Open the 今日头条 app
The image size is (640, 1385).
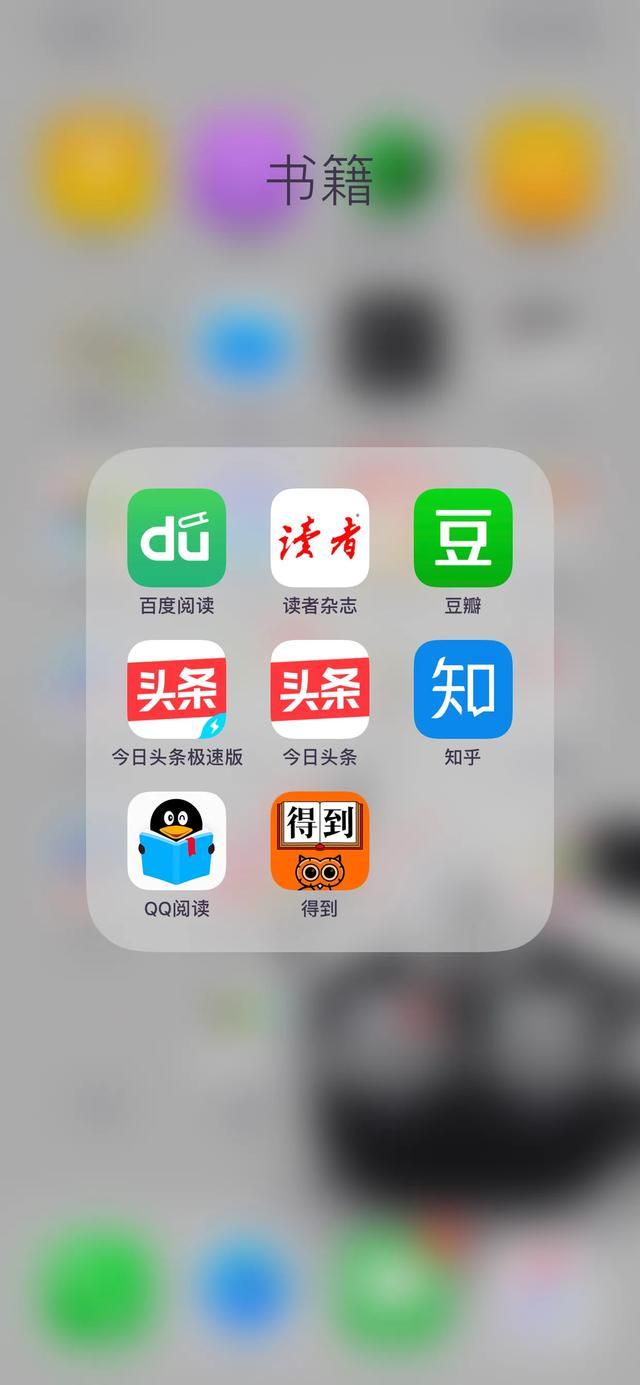point(320,689)
